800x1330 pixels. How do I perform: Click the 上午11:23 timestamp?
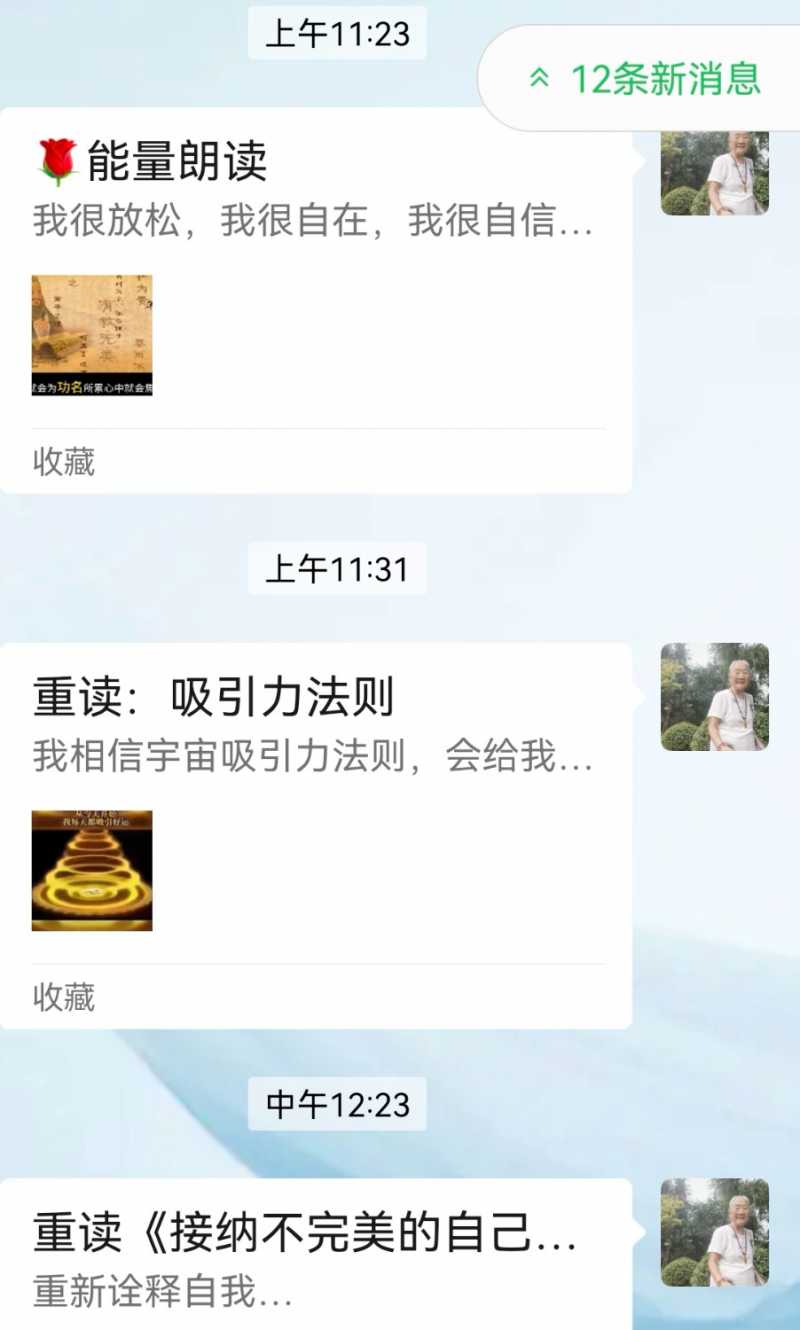pyautogui.click(x=335, y=32)
